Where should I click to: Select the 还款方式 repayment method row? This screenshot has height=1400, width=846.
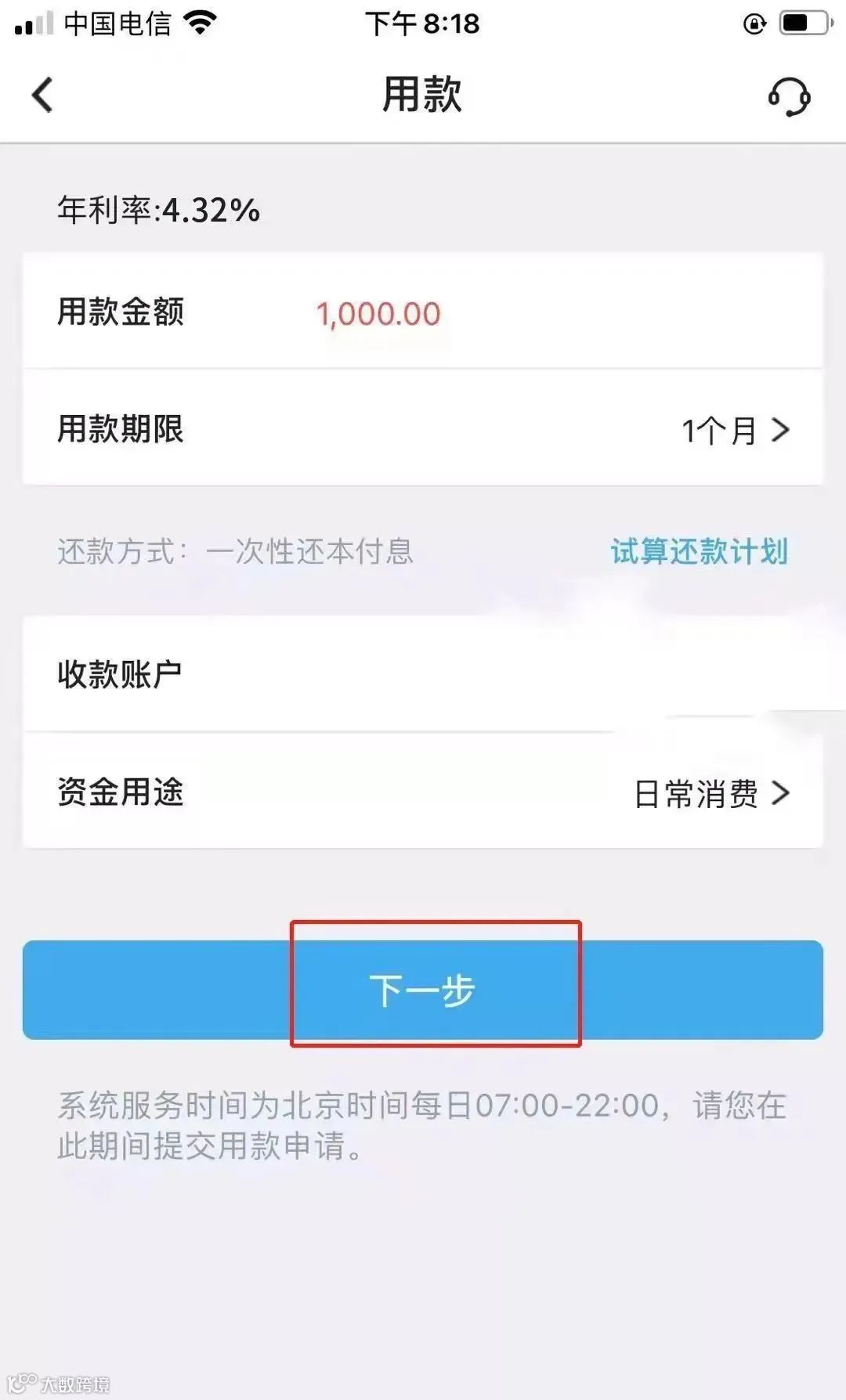pos(235,550)
